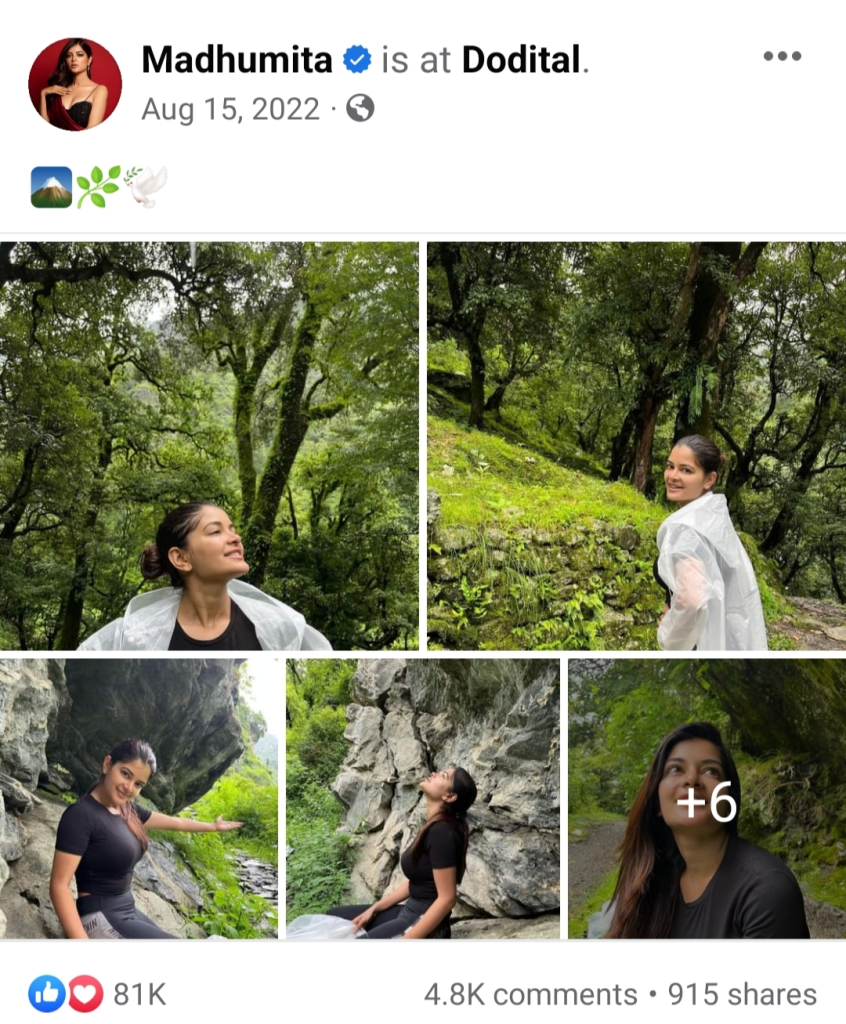
Task: Open the photo of woman on grassy slope
Action: tap(636, 446)
